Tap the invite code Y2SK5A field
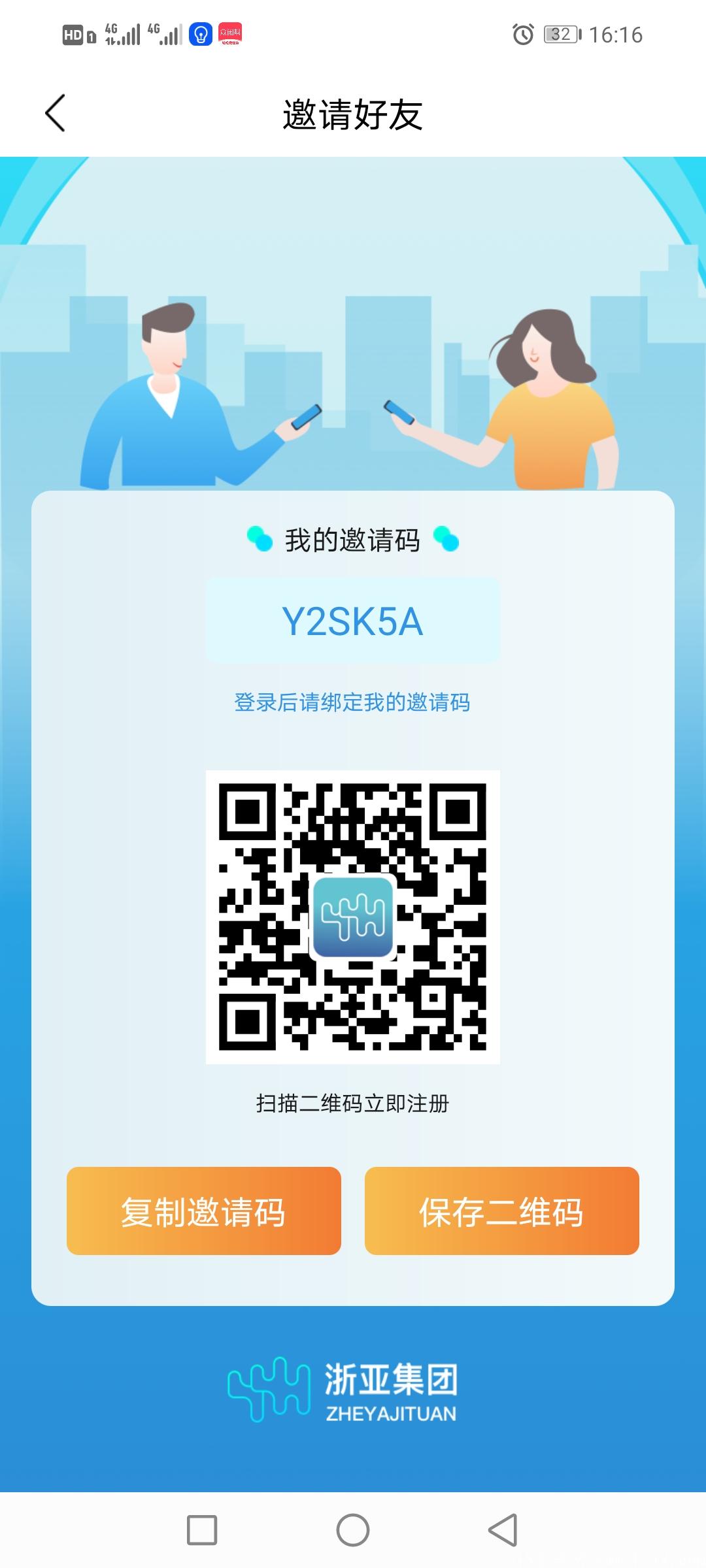706x1568 pixels. pos(353,619)
